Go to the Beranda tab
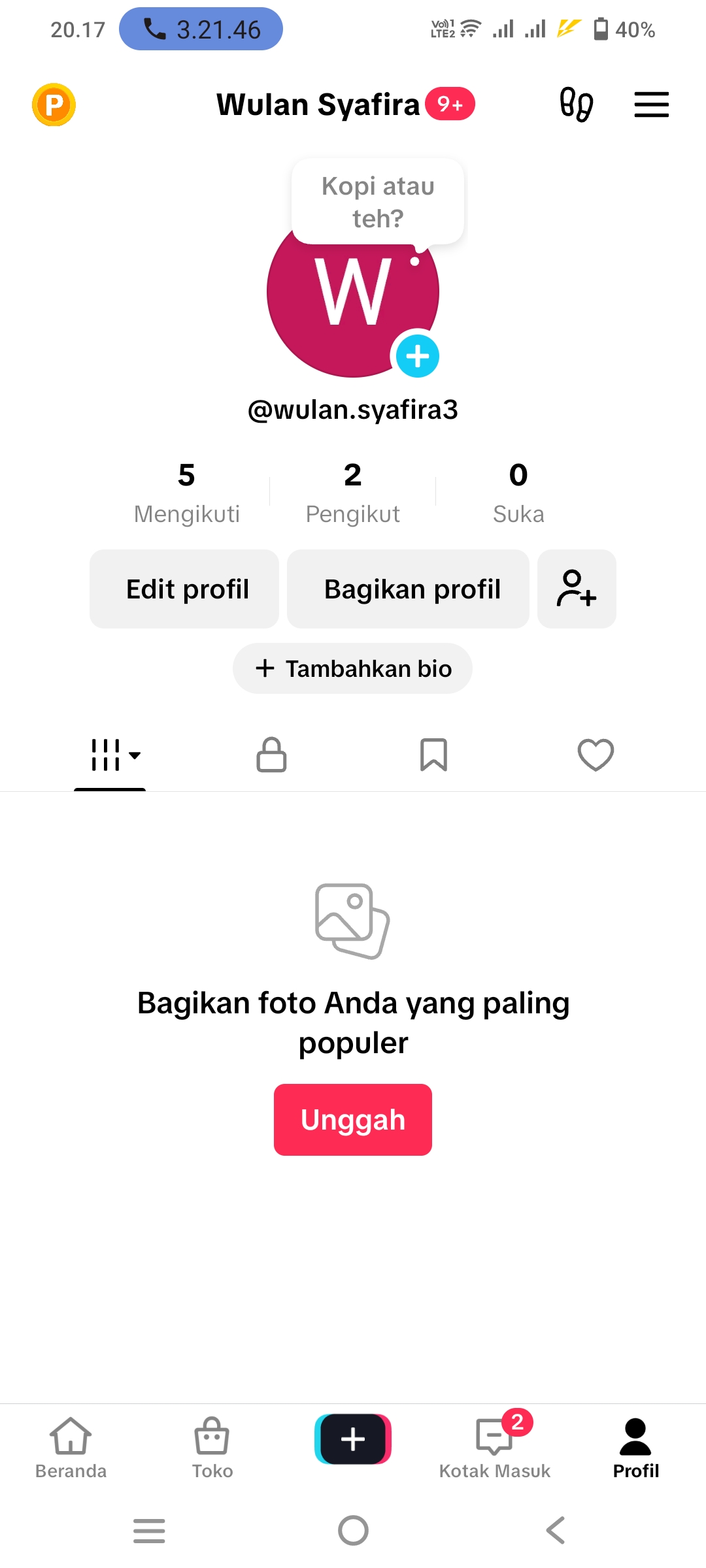The image size is (706, 1568). 71,1448
